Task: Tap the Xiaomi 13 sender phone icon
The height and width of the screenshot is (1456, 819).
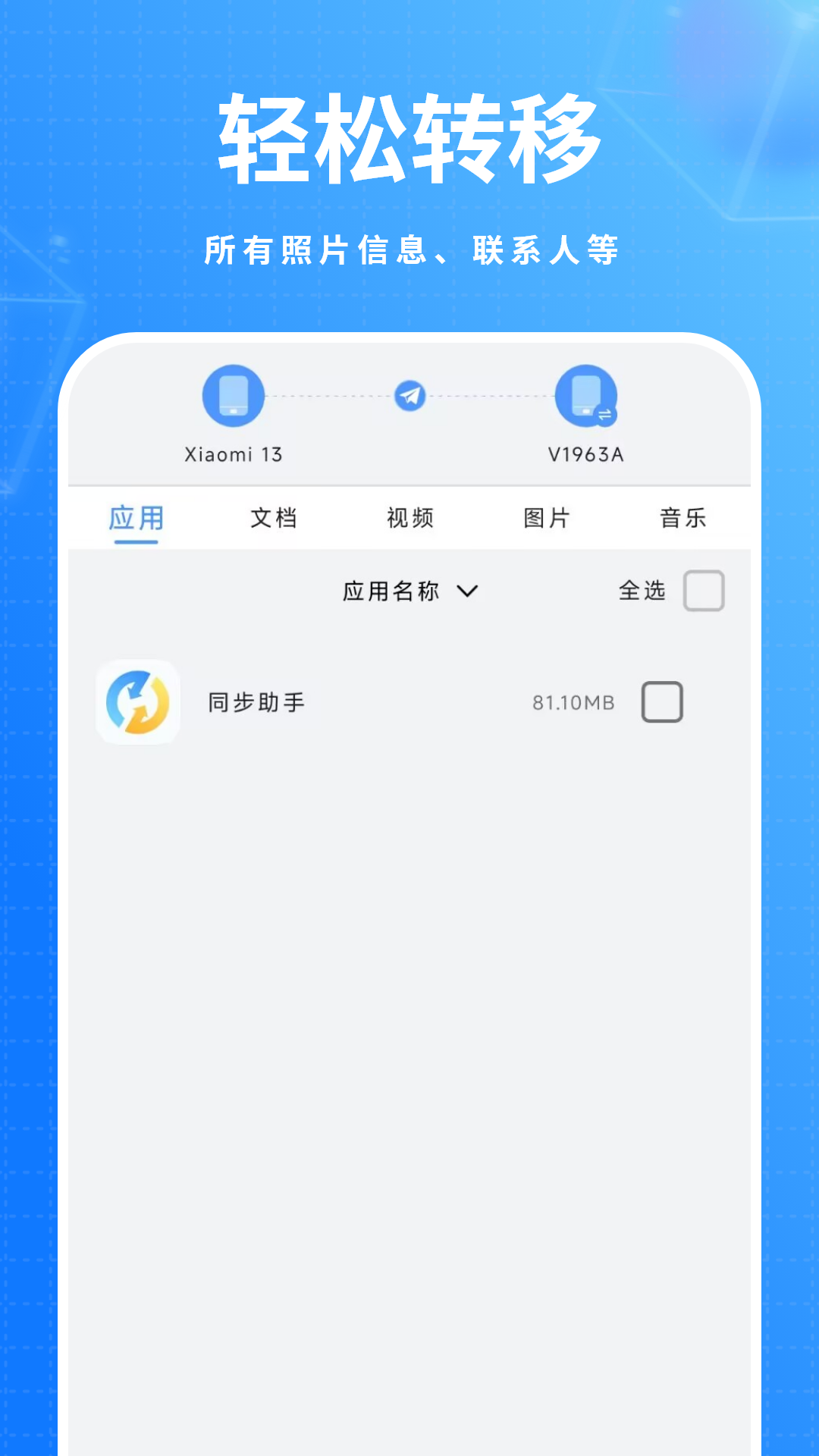Action: tap(233, 395)
